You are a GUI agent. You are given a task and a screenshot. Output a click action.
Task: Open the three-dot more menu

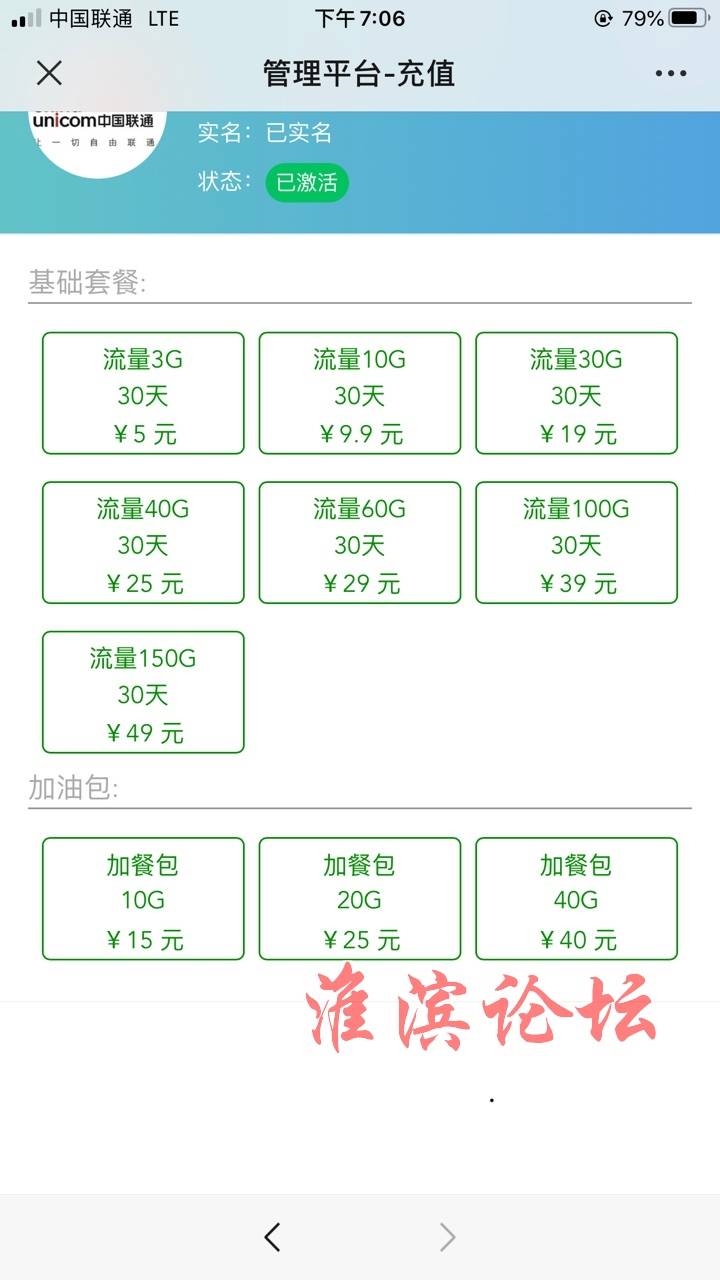[671, 73]
